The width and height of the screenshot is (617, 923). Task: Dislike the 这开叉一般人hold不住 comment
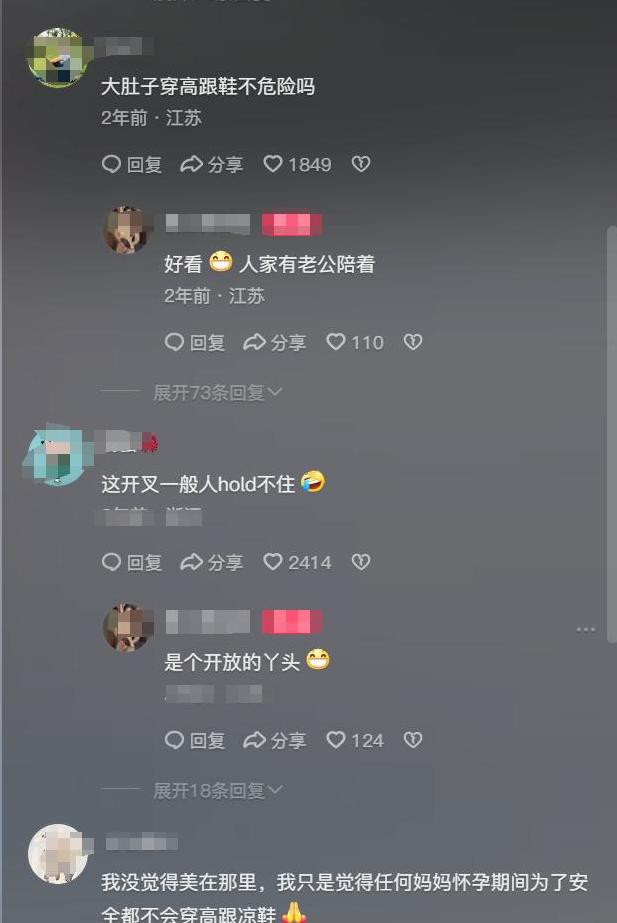[361, 562]
